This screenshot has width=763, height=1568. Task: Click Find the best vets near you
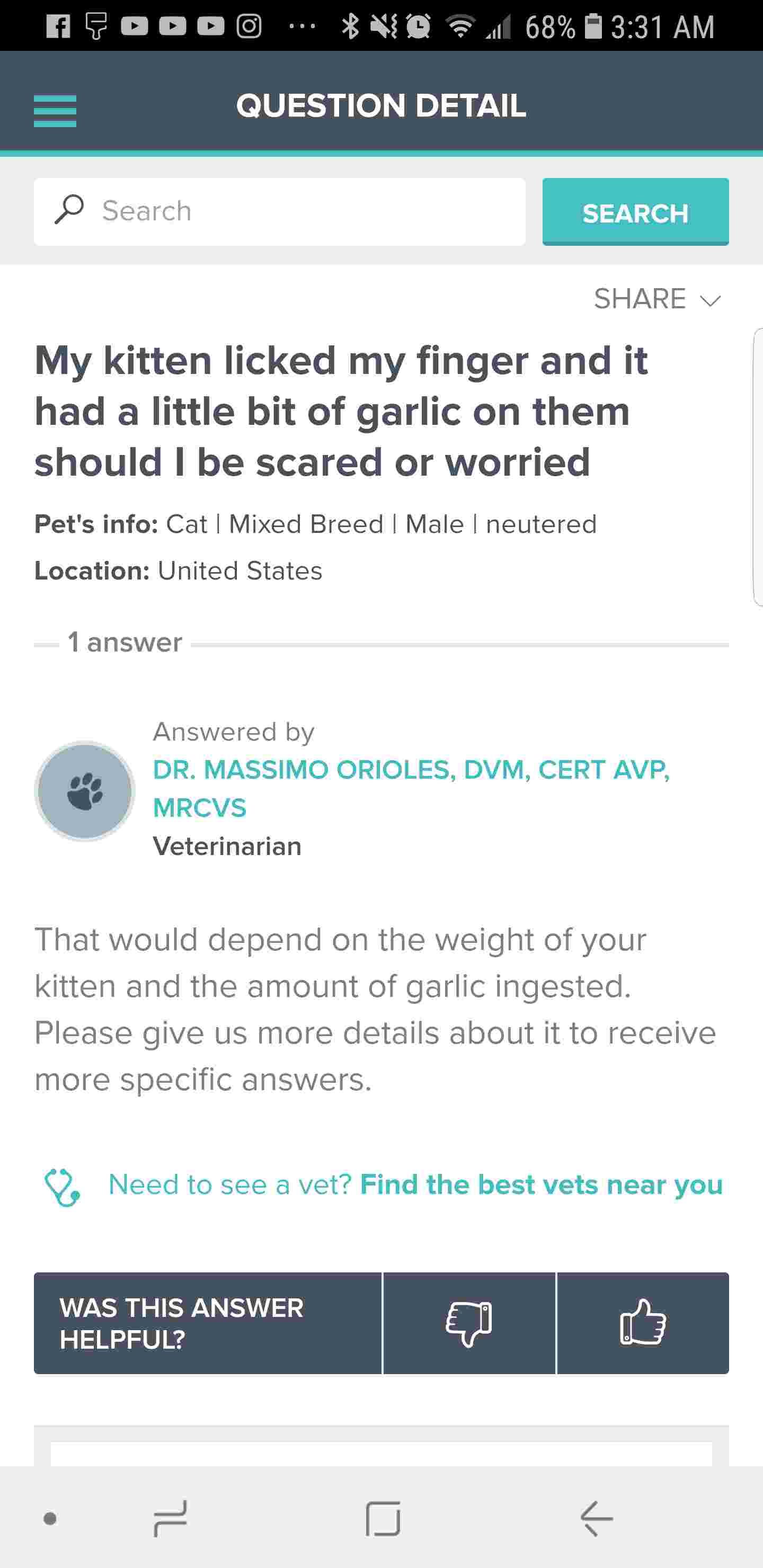coord(541,1183)
